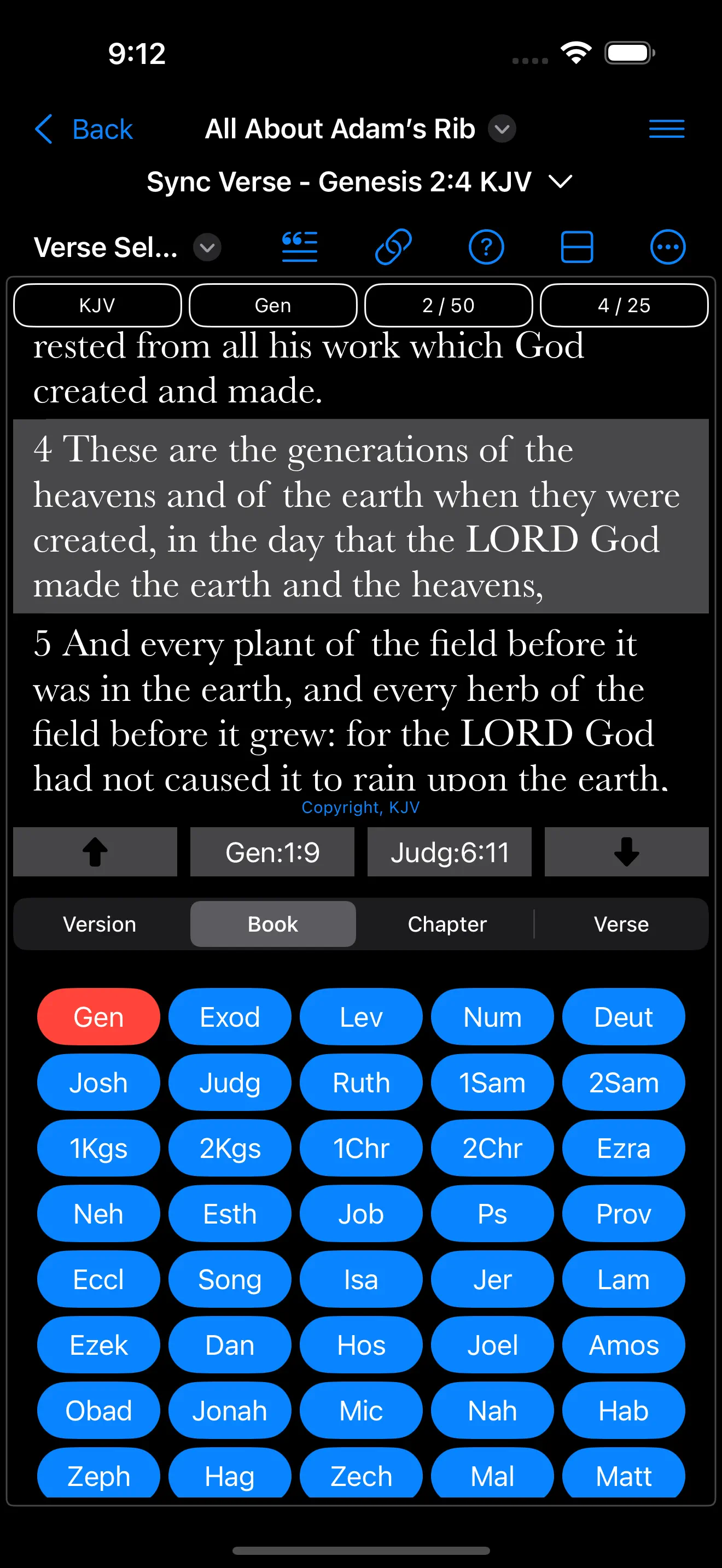Expand the All About Adam's Rib dropdown
This screenshot has height=1568, width=722.
click(502, 128)
